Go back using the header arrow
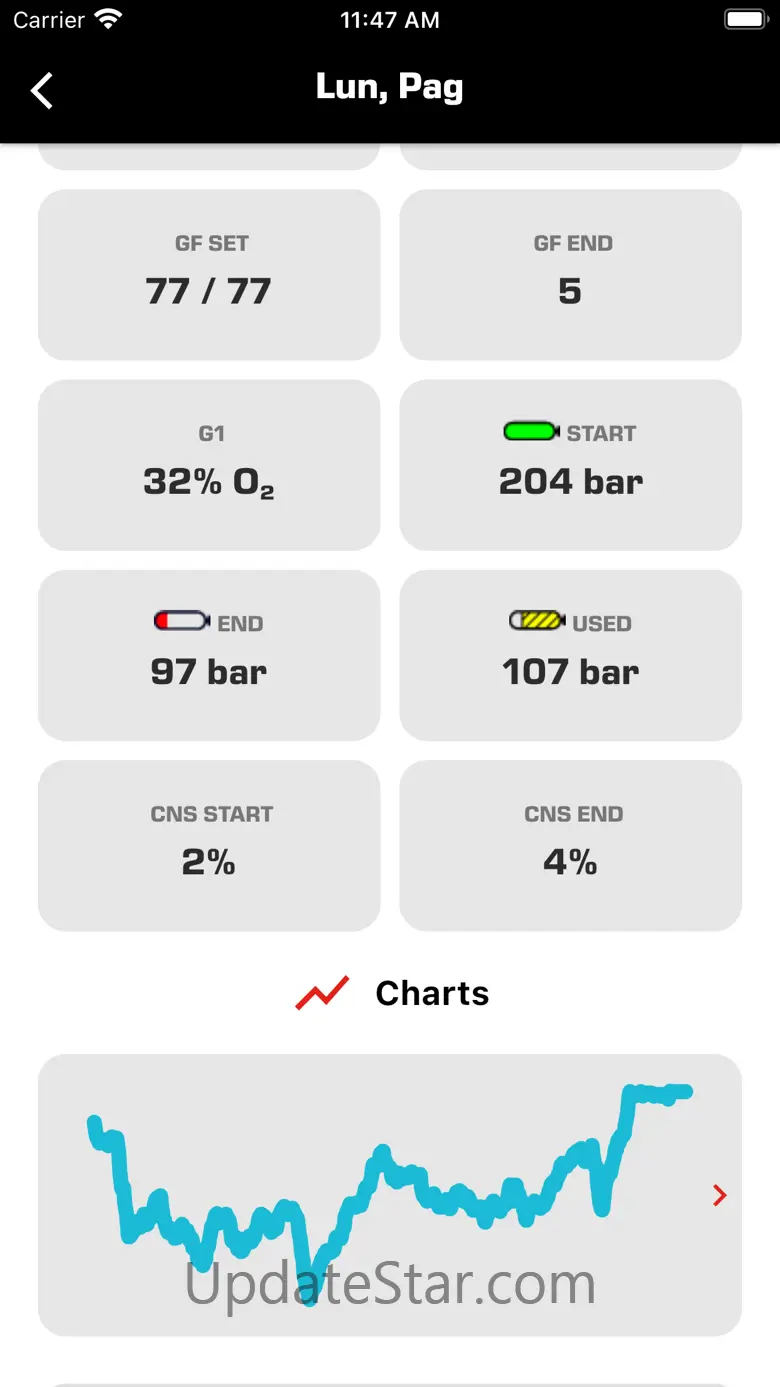Screen dimensions: 780x1387 click(42, 91)
